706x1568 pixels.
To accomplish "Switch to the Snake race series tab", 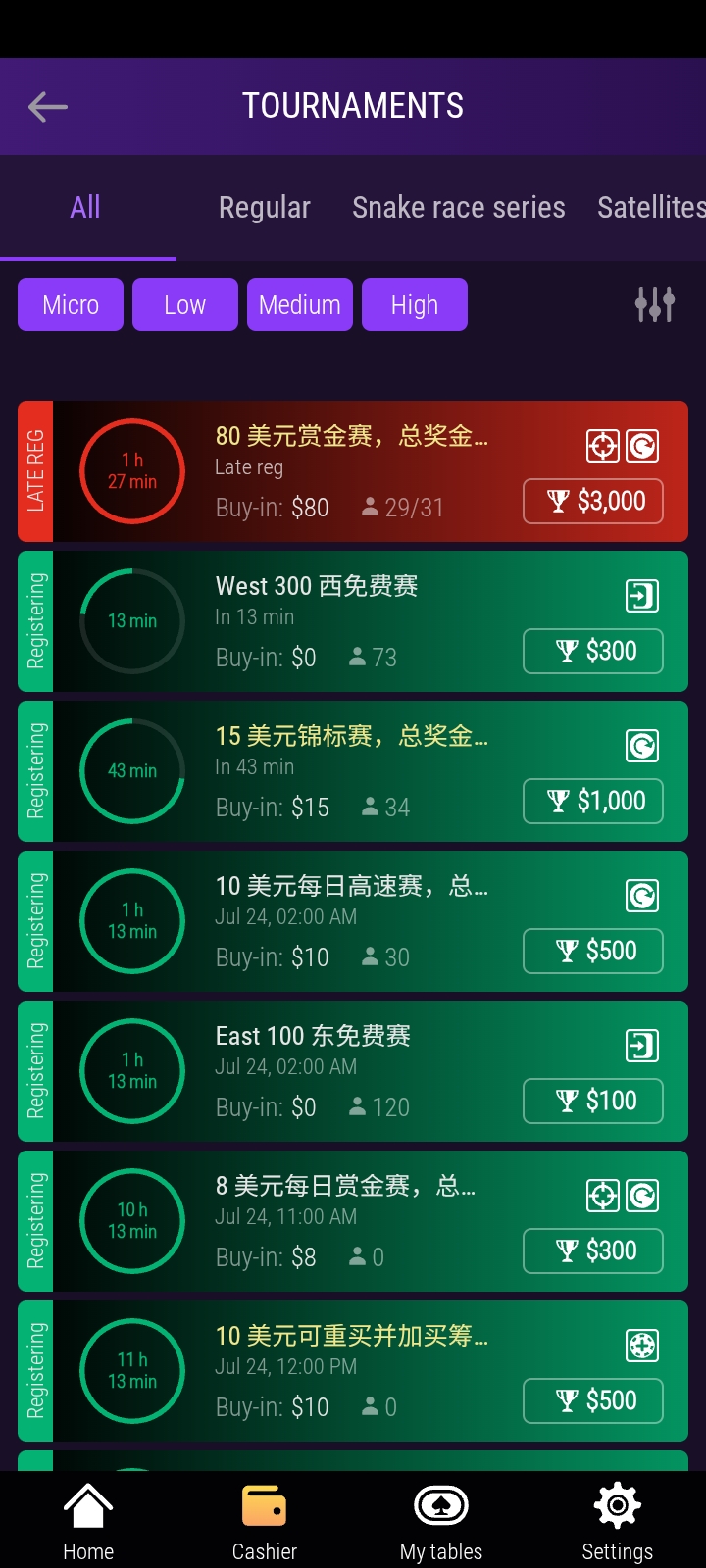I will 458,208.
